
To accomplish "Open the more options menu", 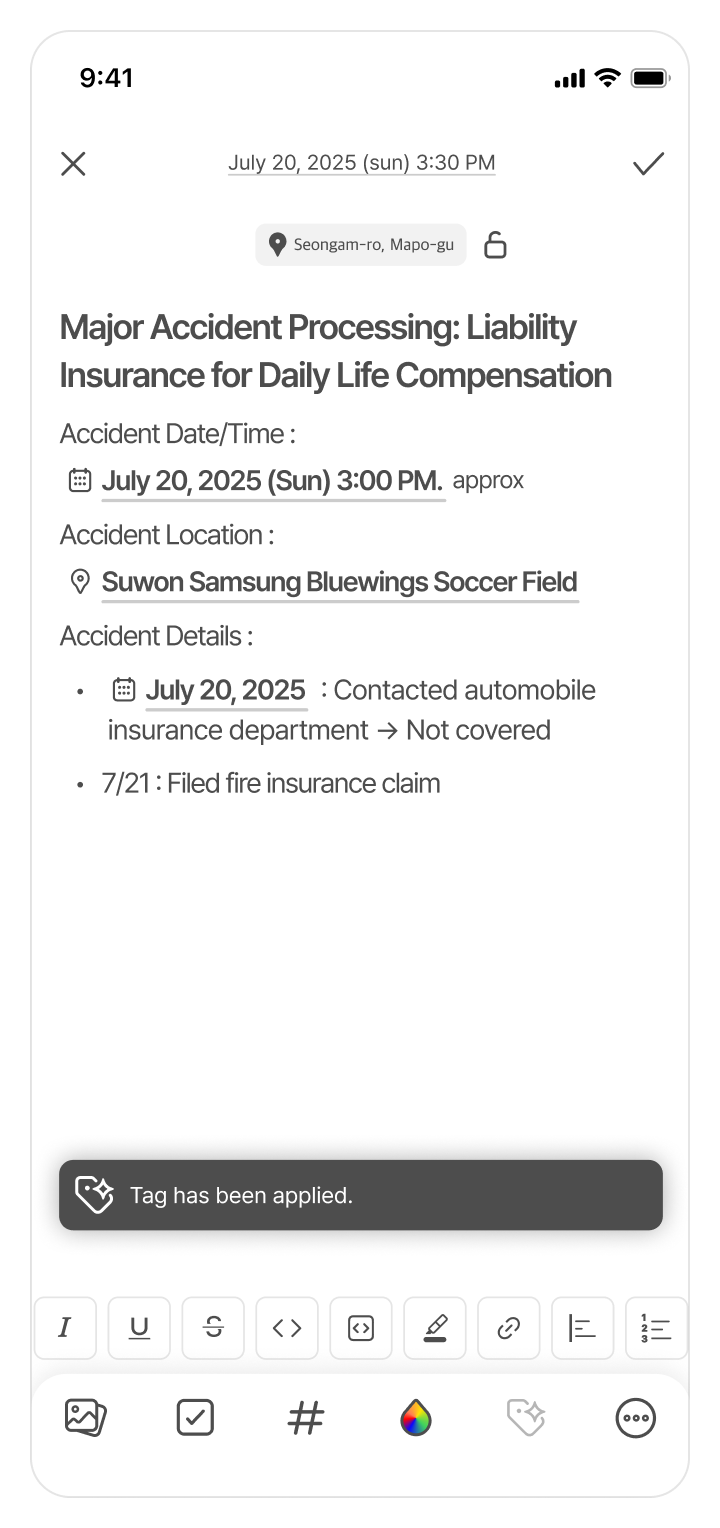I will click(x=635, y=1417).
